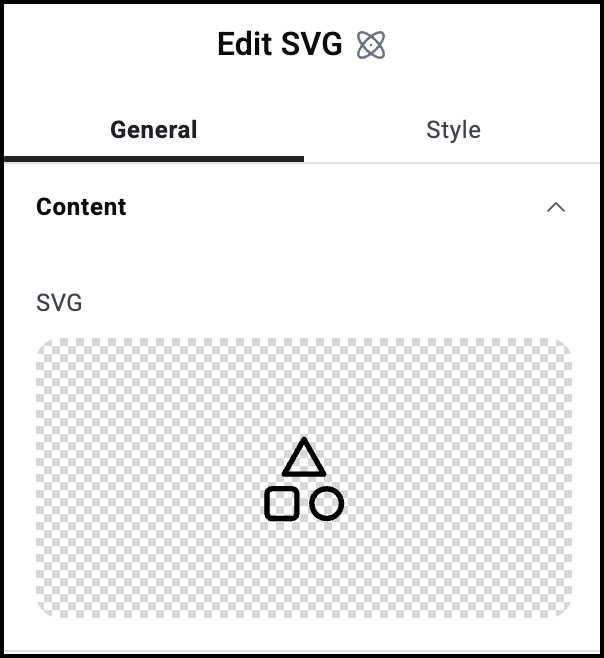
Task: Tap the atom icon beside Edit SVG
Action: (x=371, y=45)
